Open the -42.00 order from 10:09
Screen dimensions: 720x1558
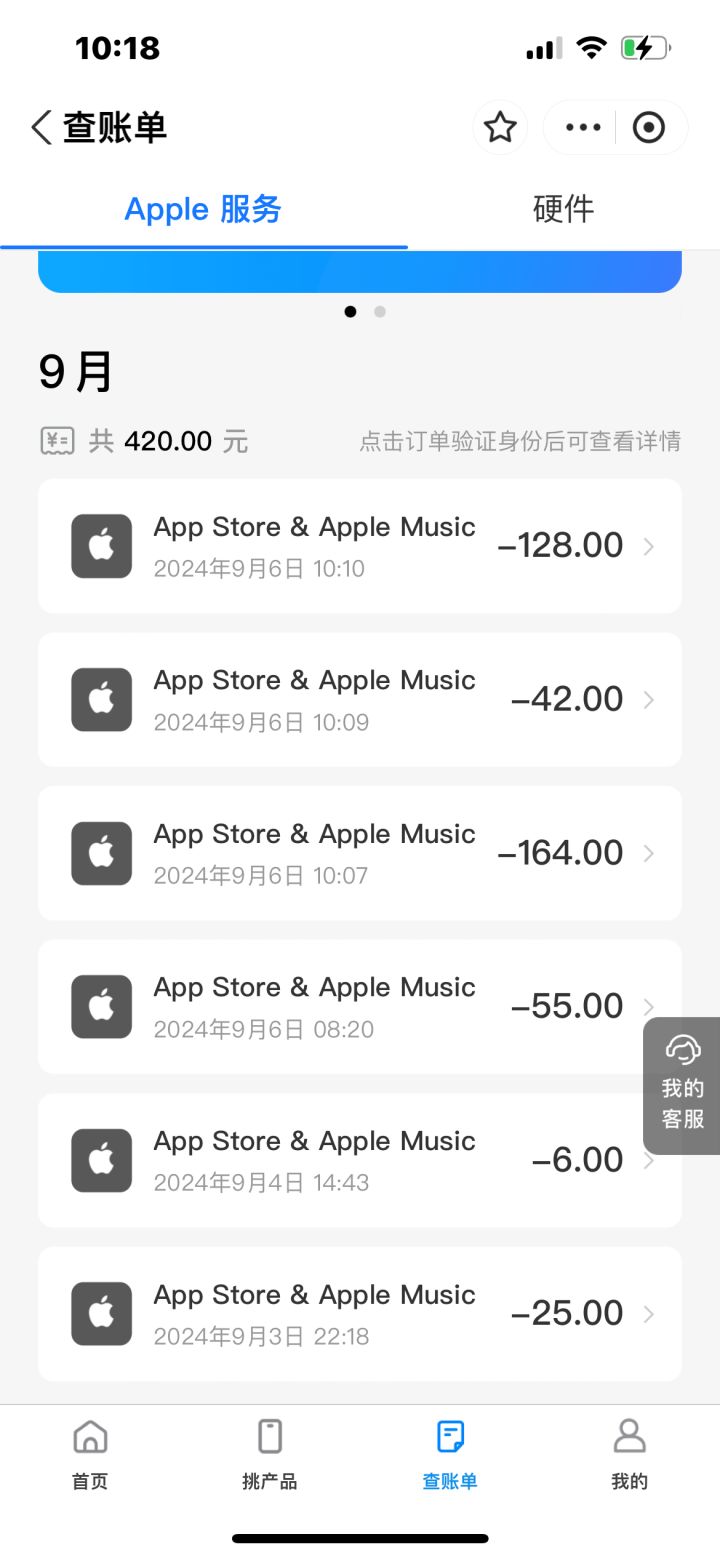360,700
